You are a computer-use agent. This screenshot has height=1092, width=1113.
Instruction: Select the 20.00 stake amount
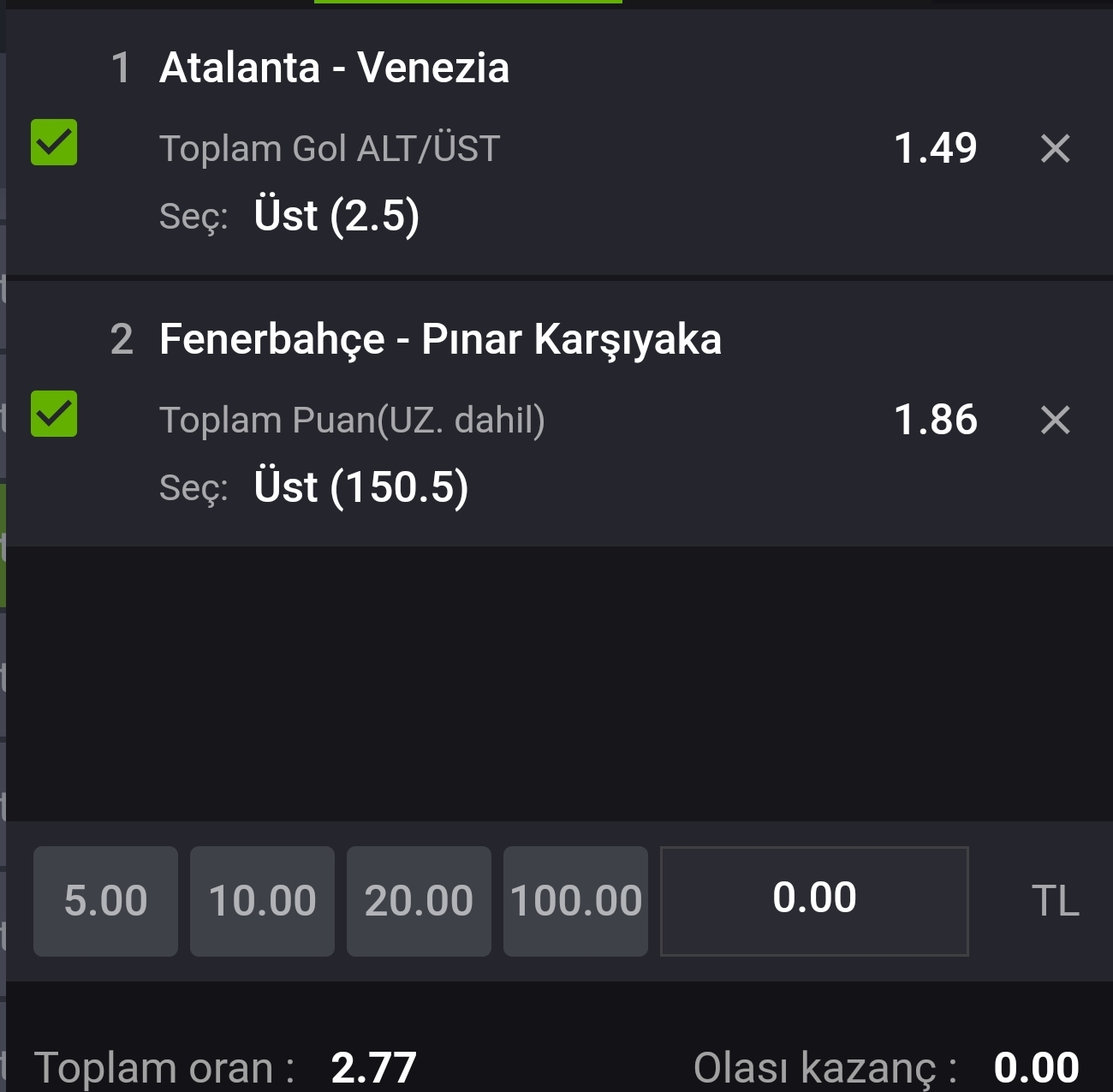419,901
